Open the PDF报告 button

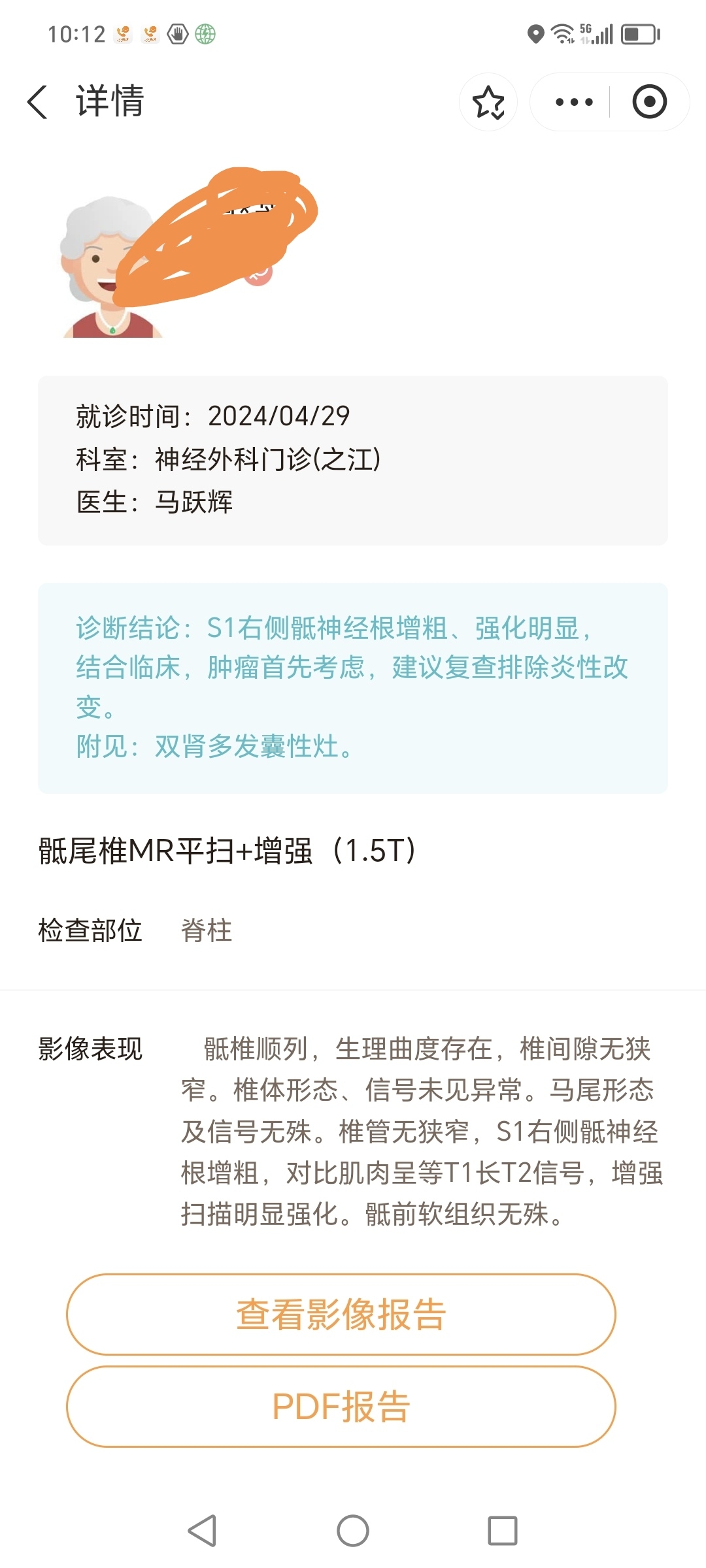(x=341, y=1406)
